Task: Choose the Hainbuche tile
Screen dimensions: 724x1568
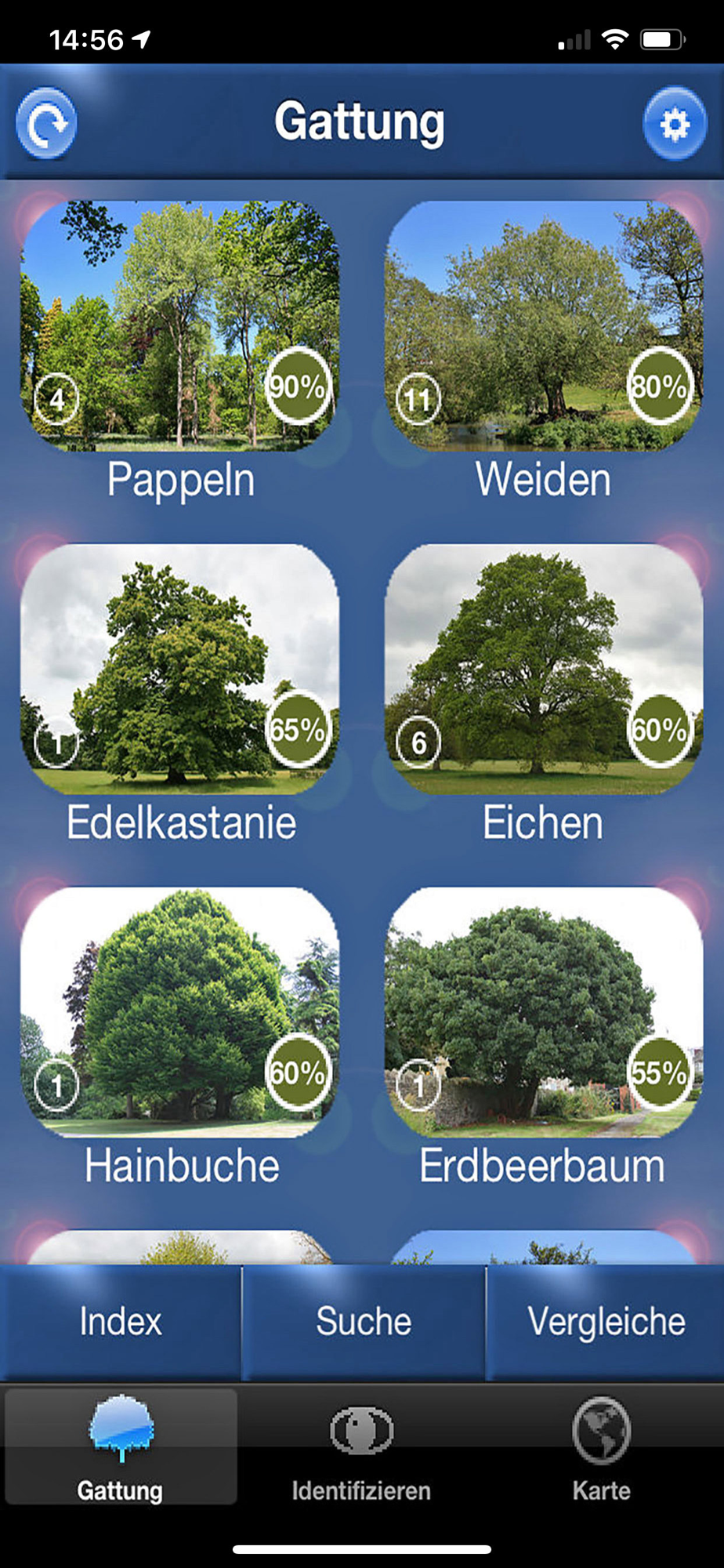Action: 180,1013
